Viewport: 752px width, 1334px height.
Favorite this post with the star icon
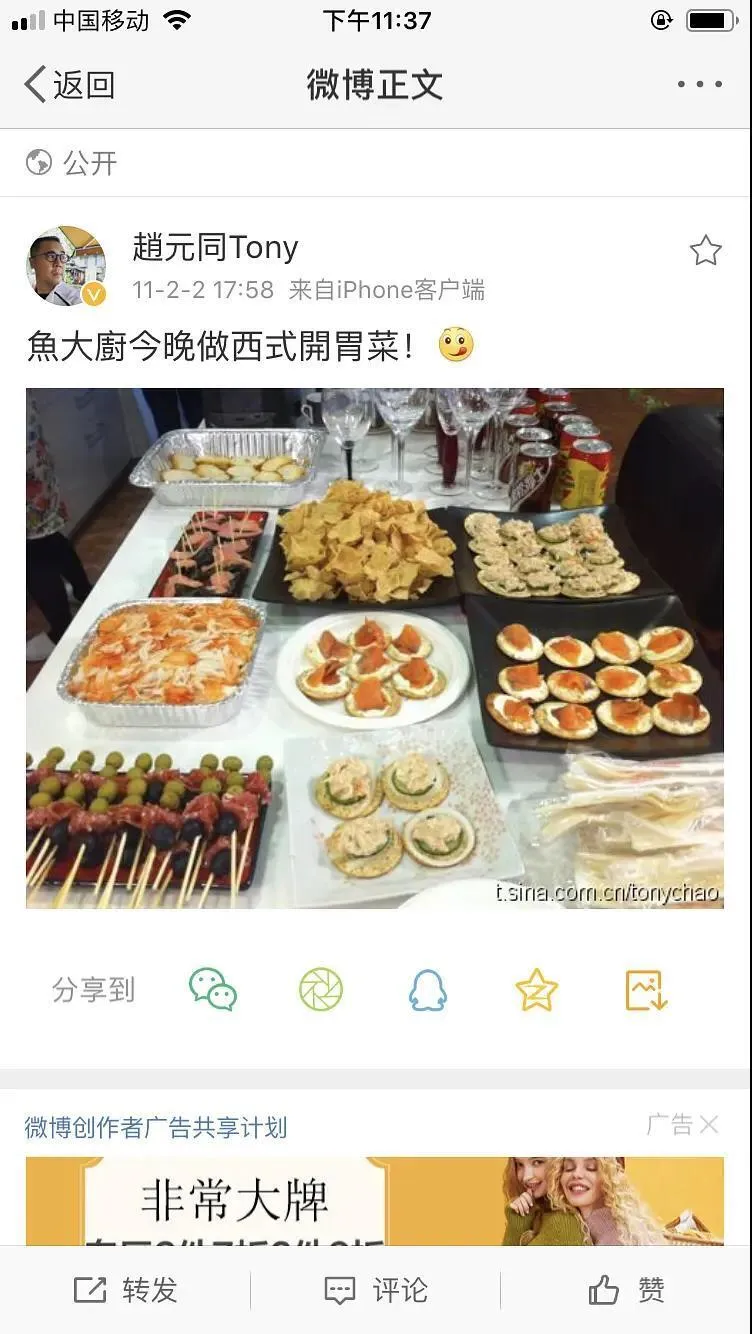point(705,250)
